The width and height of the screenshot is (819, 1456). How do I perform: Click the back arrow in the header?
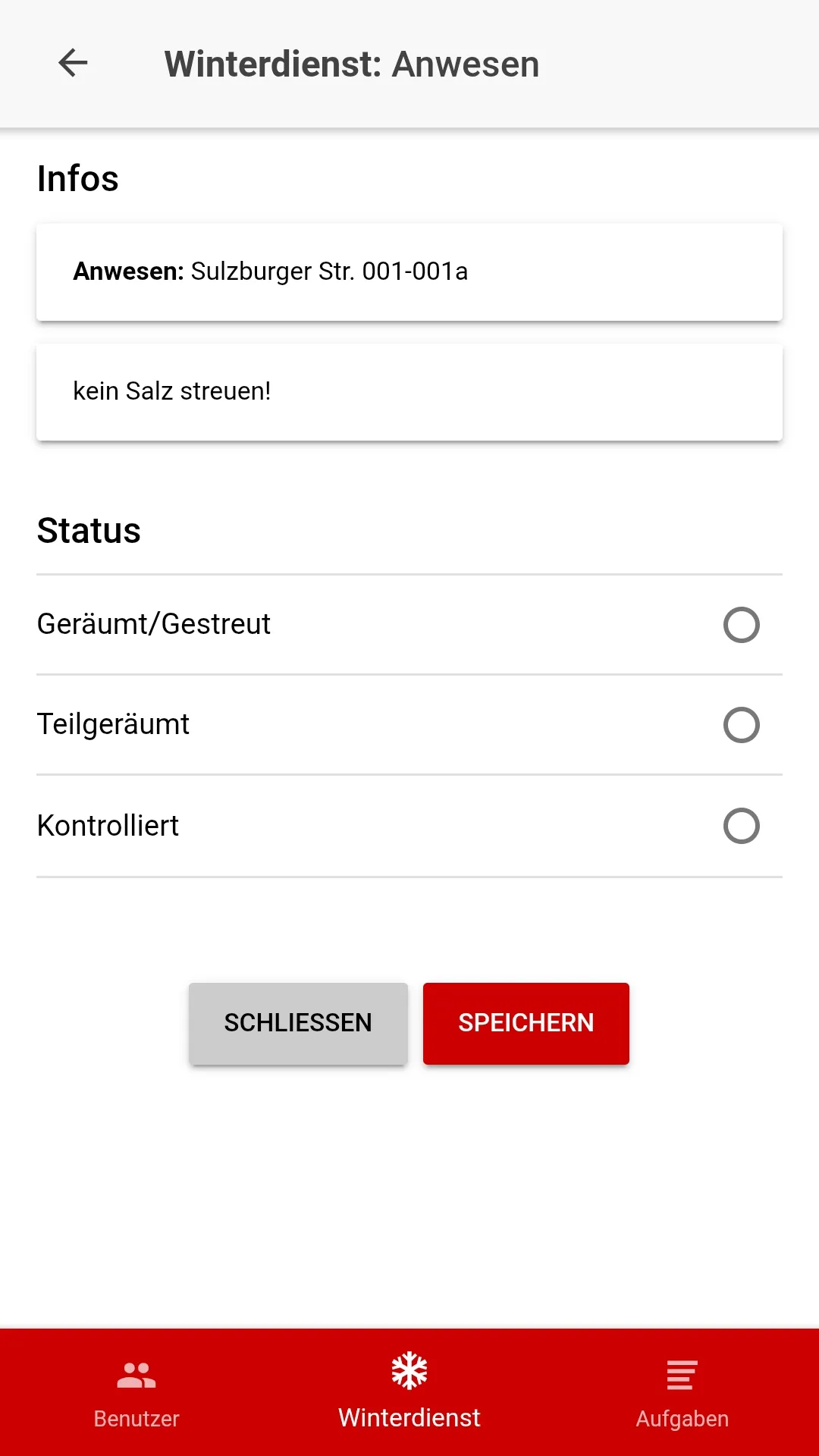pyautogui.click(x=74, y=64)
